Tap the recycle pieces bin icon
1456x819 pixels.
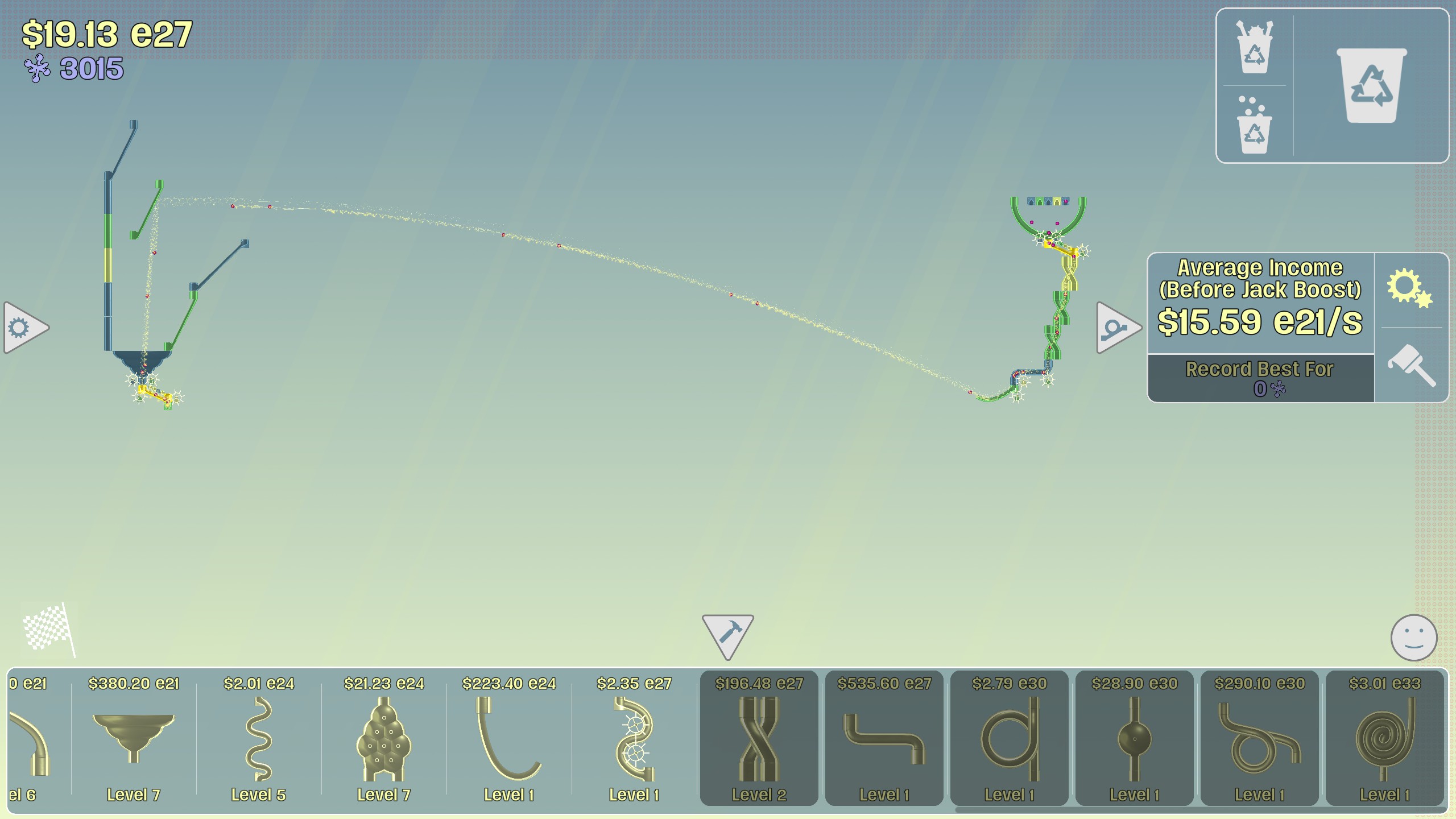point(1254,48)
